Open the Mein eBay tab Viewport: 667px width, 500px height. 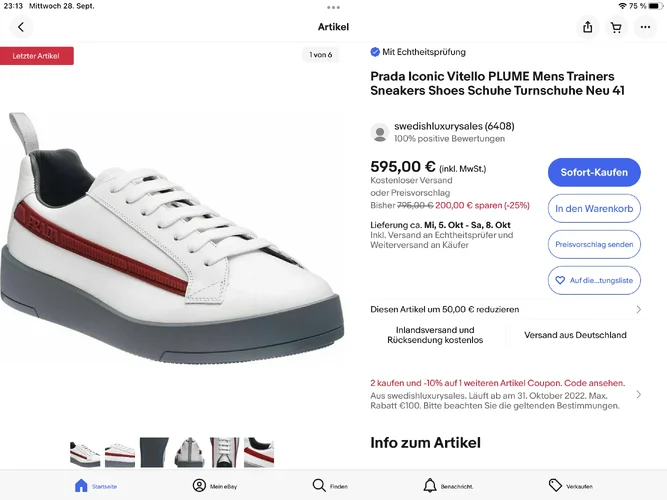[214, 485]
